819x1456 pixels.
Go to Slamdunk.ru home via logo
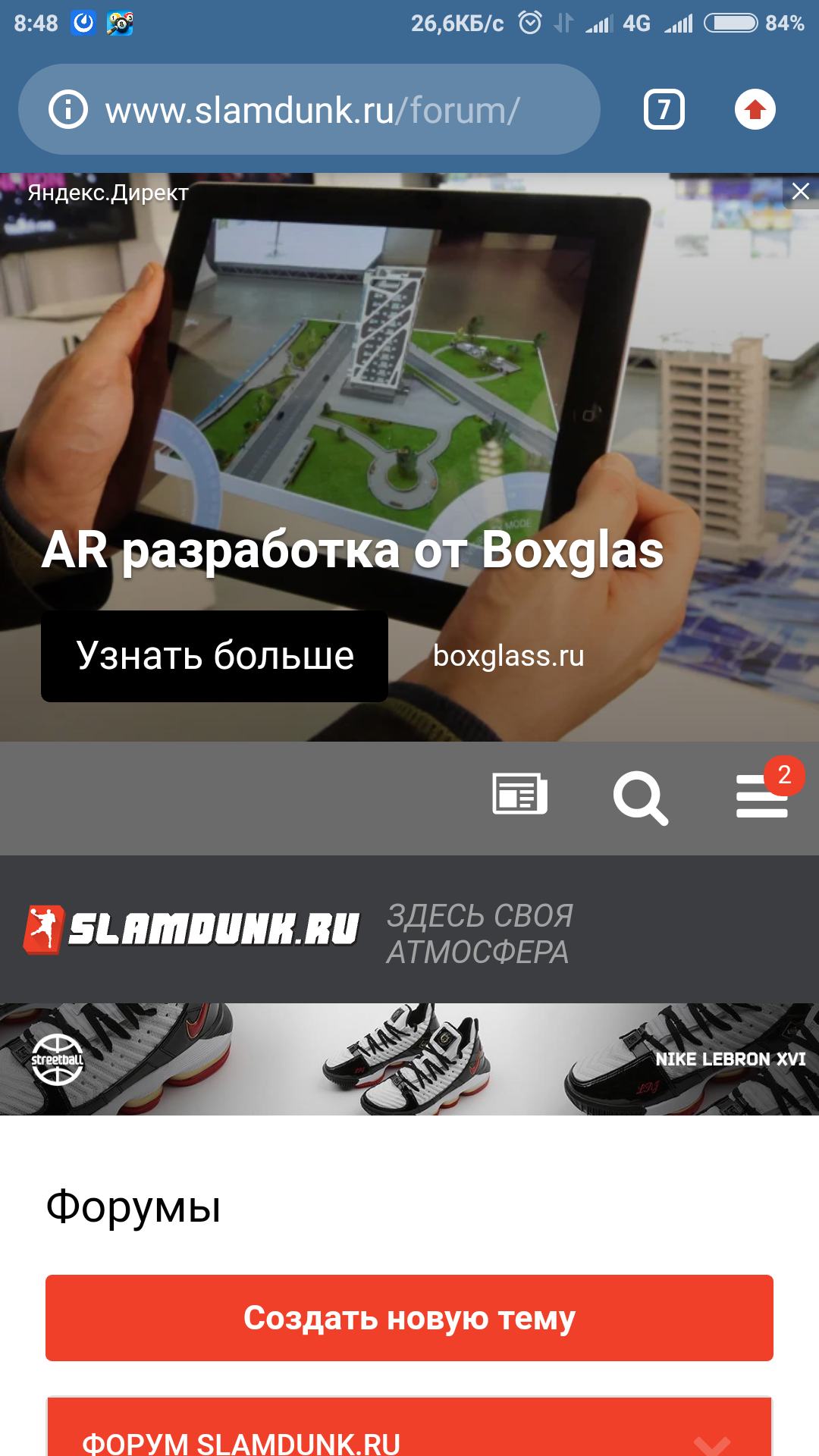click(191, 929)
